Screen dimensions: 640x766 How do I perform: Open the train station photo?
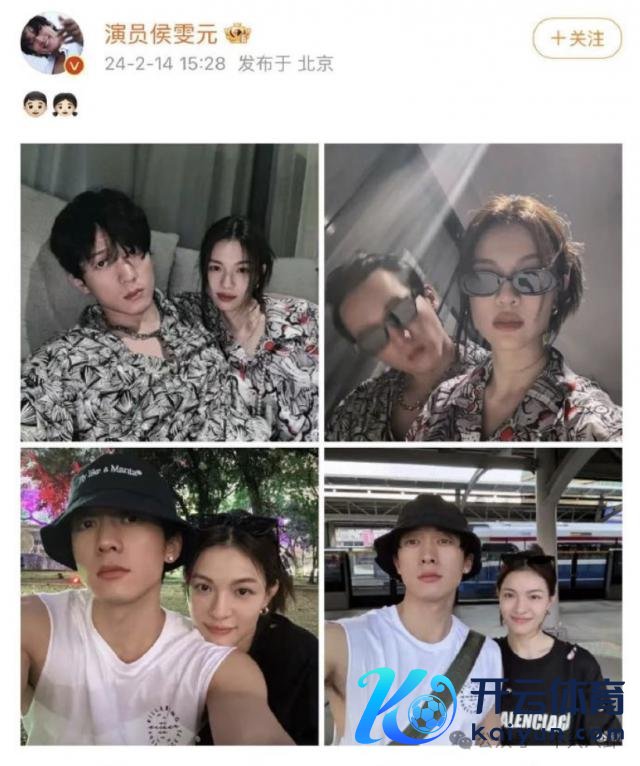point(472,596)
